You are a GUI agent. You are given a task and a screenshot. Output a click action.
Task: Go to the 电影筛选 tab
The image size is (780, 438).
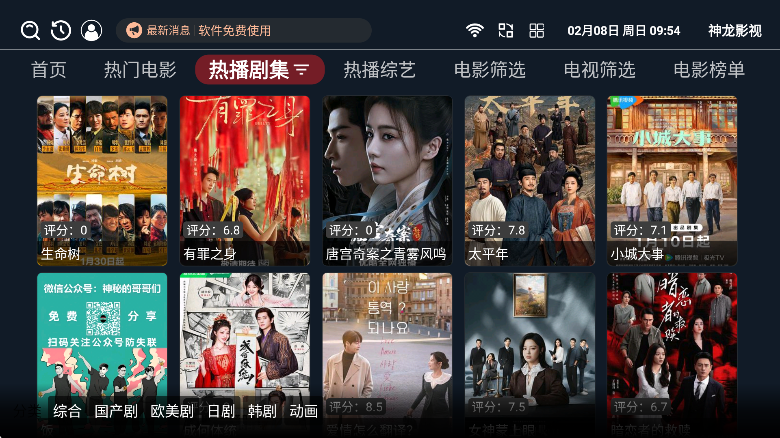(x=490, y=70)
